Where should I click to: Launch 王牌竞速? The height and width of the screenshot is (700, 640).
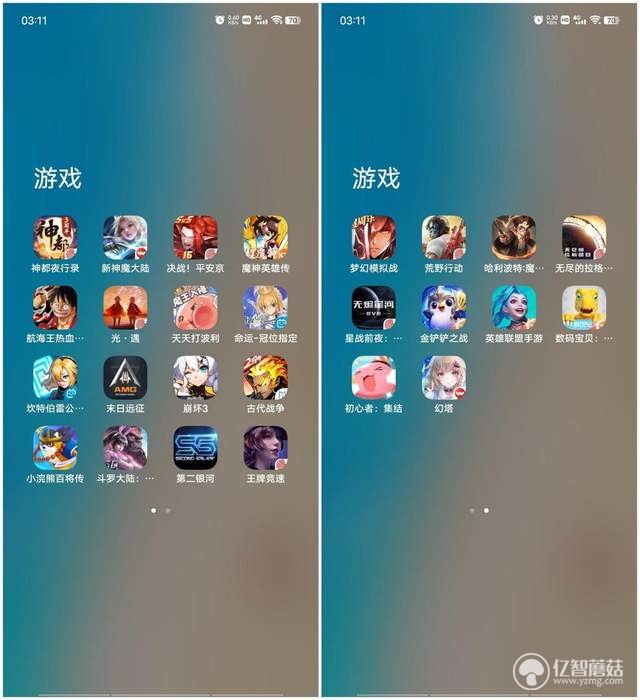265,448
